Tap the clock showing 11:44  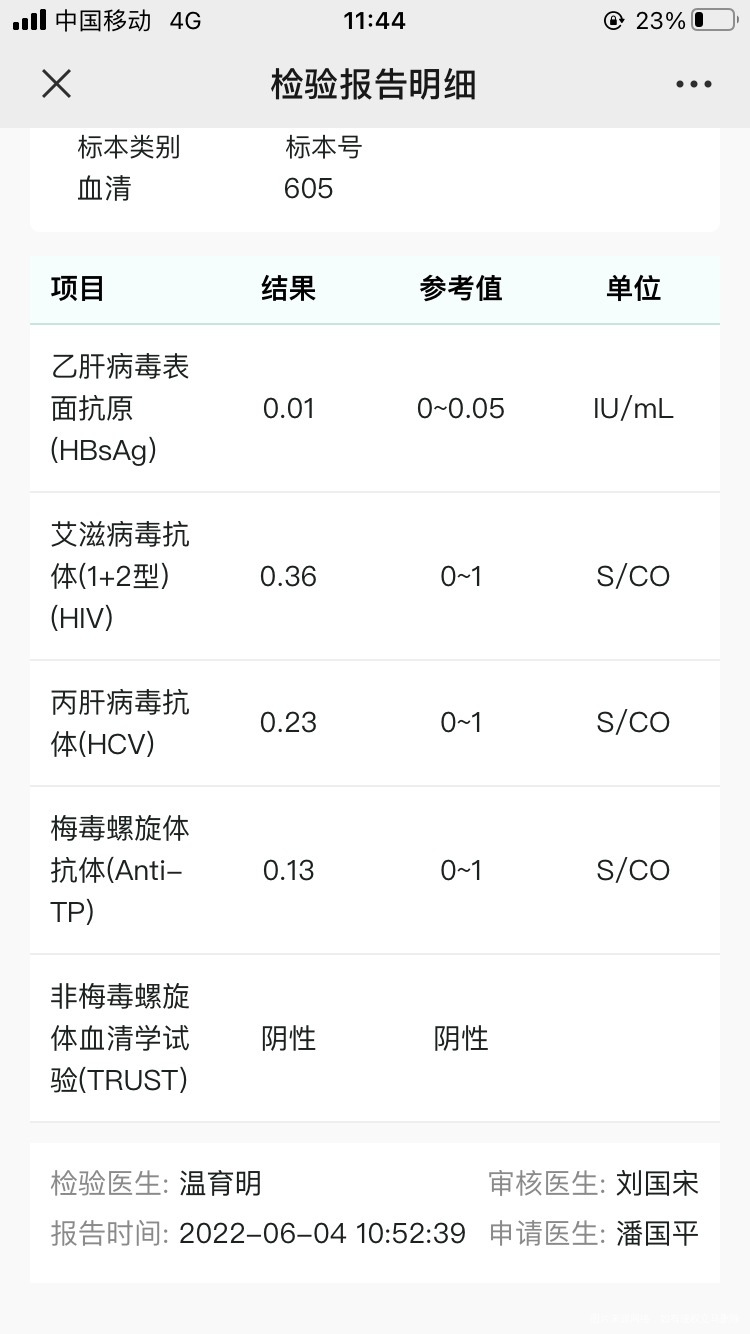click(375, 20)
